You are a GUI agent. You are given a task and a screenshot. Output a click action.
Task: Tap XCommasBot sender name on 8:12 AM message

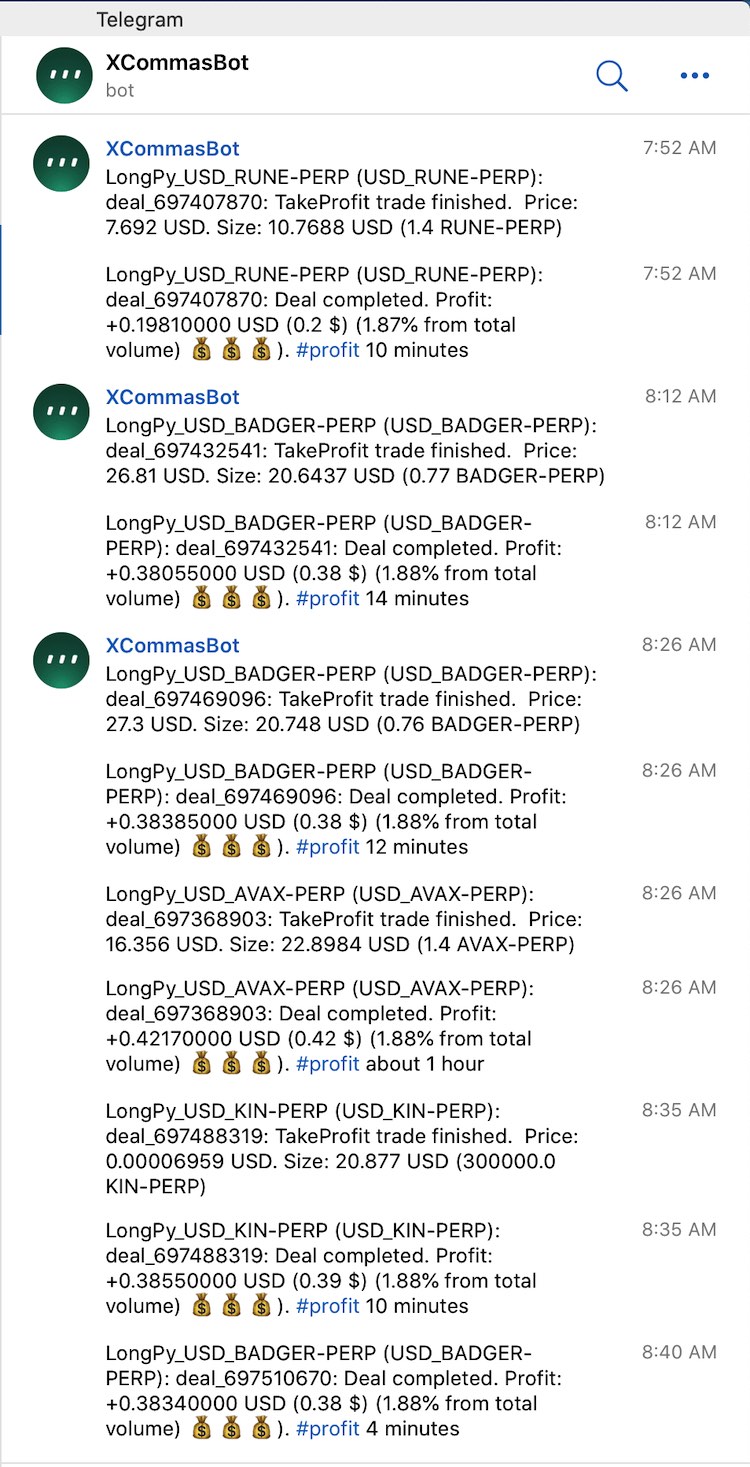(x=172, y=397)
